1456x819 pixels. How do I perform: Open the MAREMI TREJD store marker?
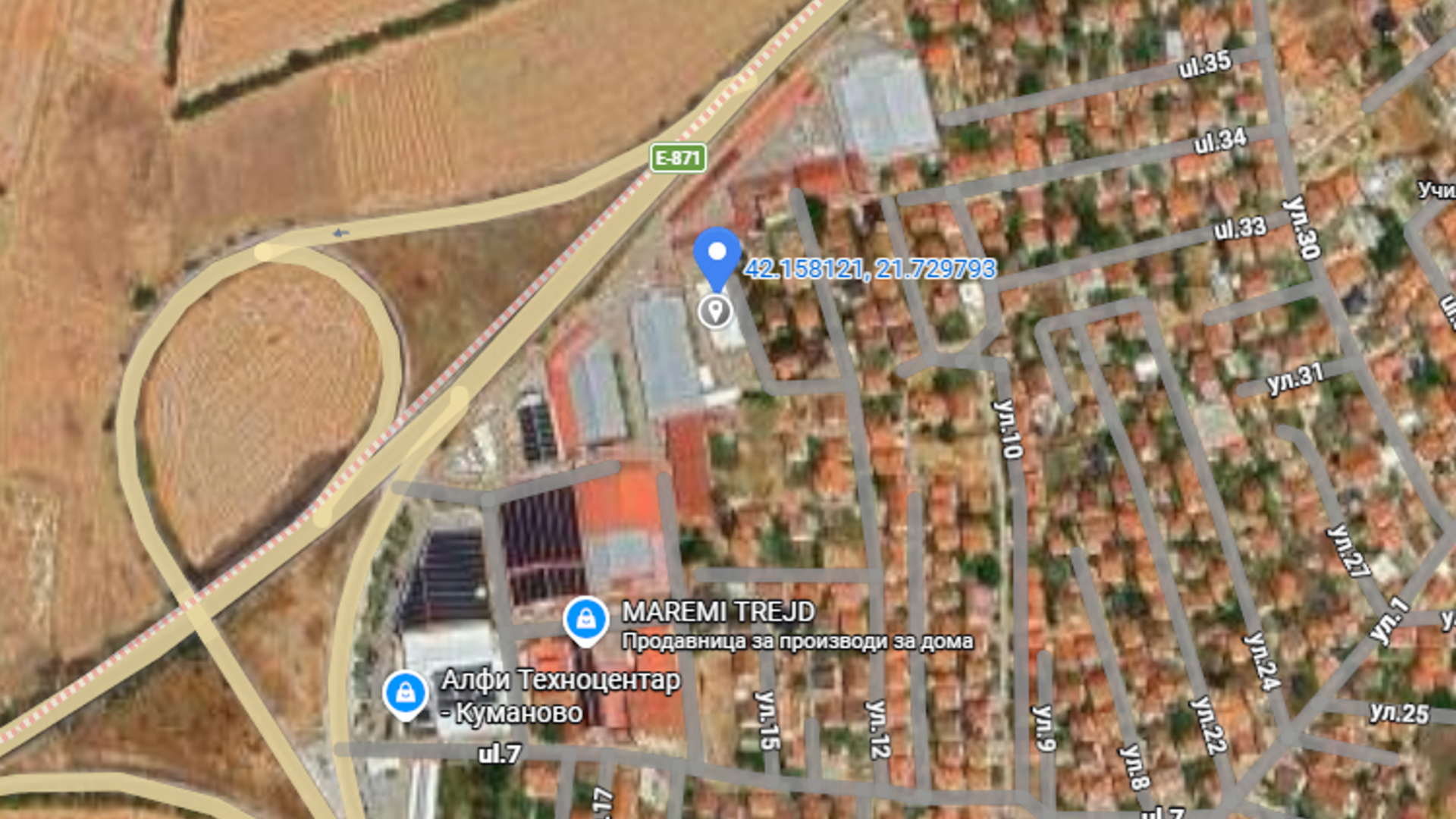(585, 620)
